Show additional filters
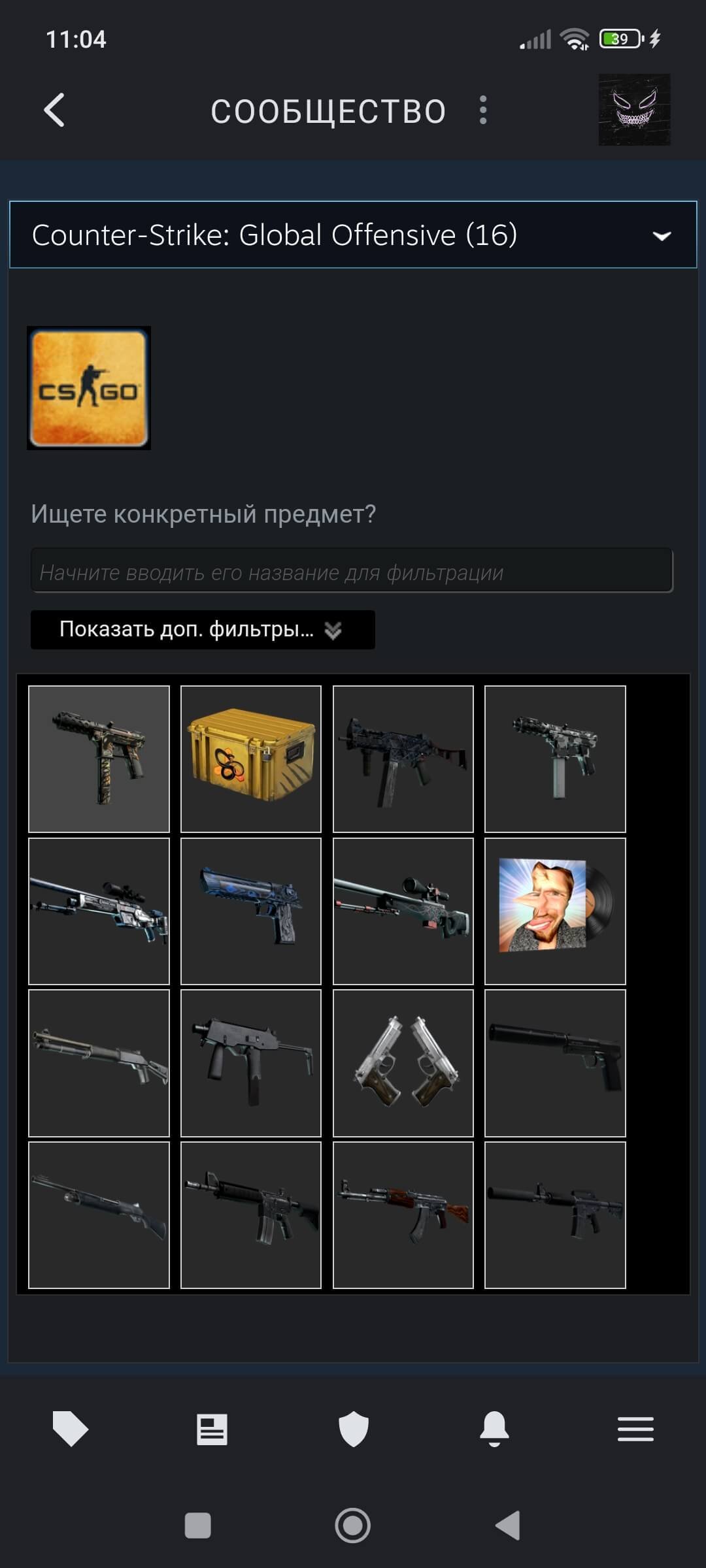Image resolution: width=706 pixels, height=1568 pixels. coord(203,629)
